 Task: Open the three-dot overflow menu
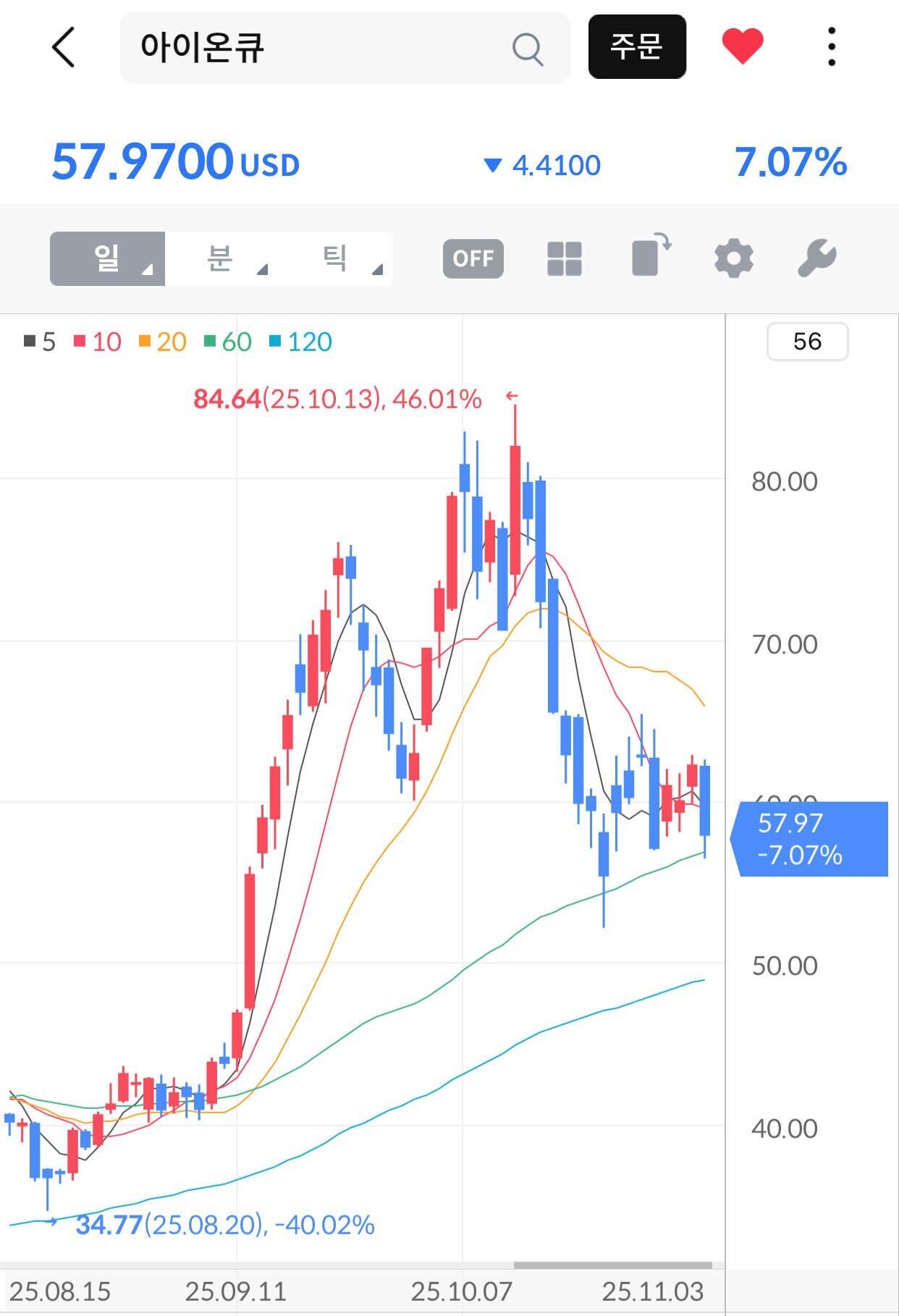pos(832,47)
